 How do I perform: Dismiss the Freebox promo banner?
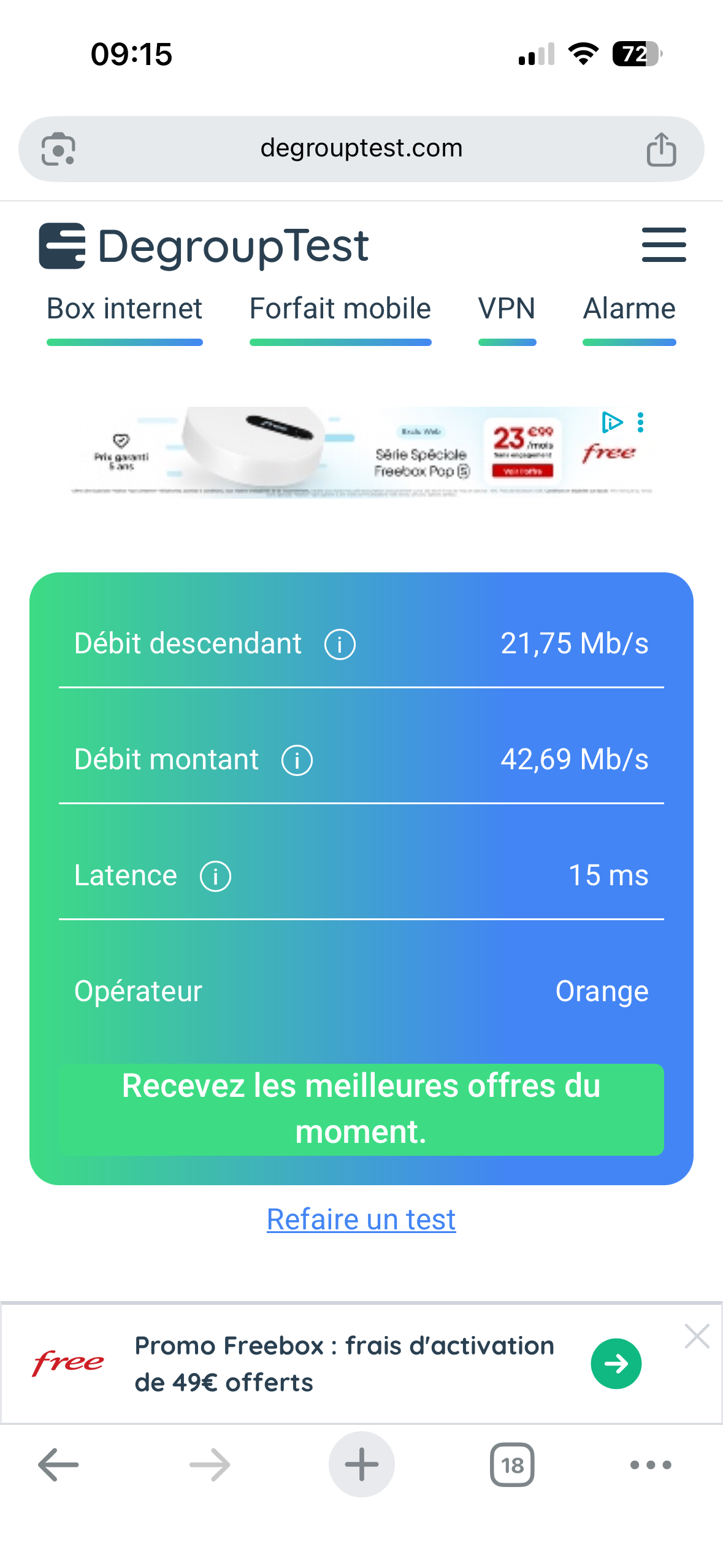coord(697,1336)
